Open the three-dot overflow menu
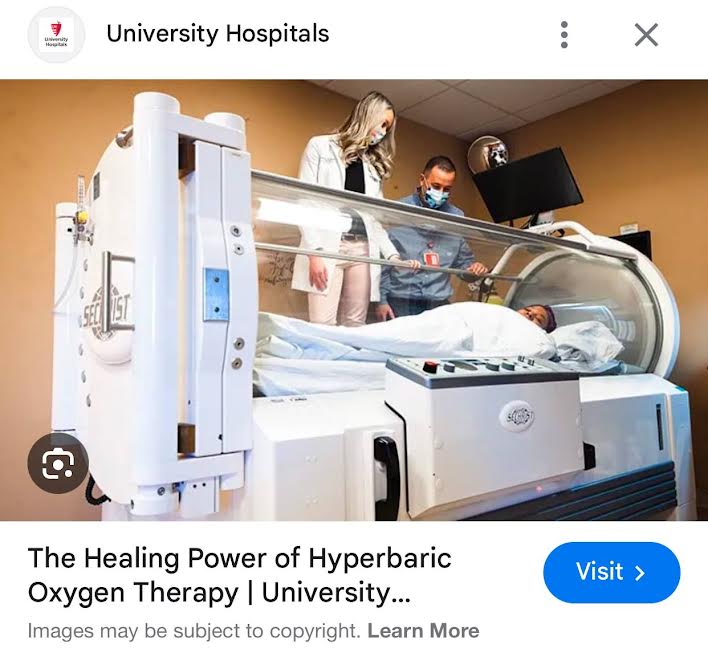This screenshot has height=657, width=708. click(564, 35)
